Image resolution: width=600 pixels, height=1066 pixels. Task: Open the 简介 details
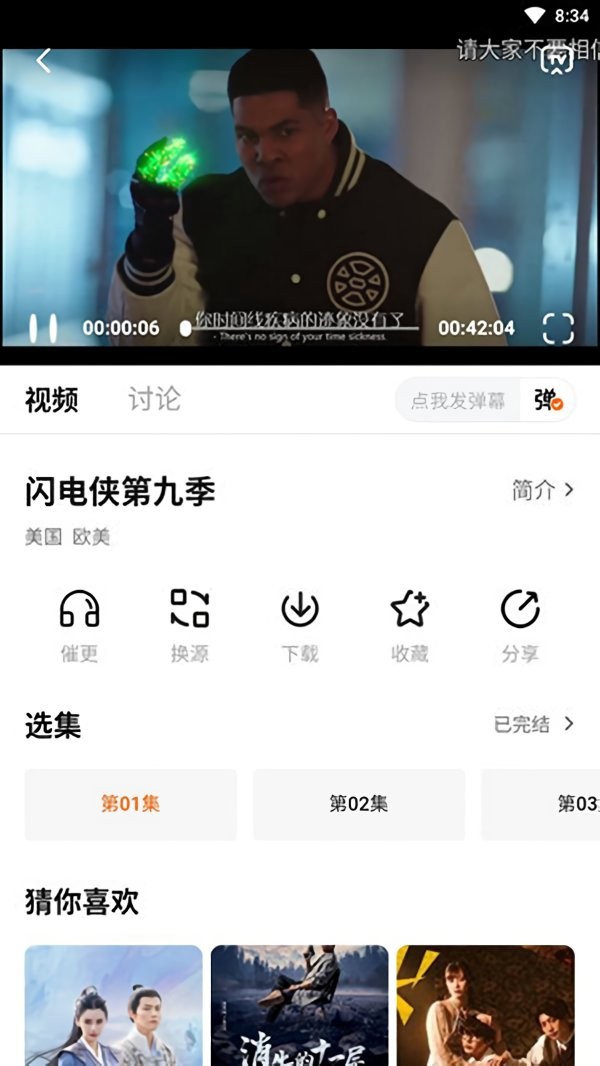[x=543, y=490]
